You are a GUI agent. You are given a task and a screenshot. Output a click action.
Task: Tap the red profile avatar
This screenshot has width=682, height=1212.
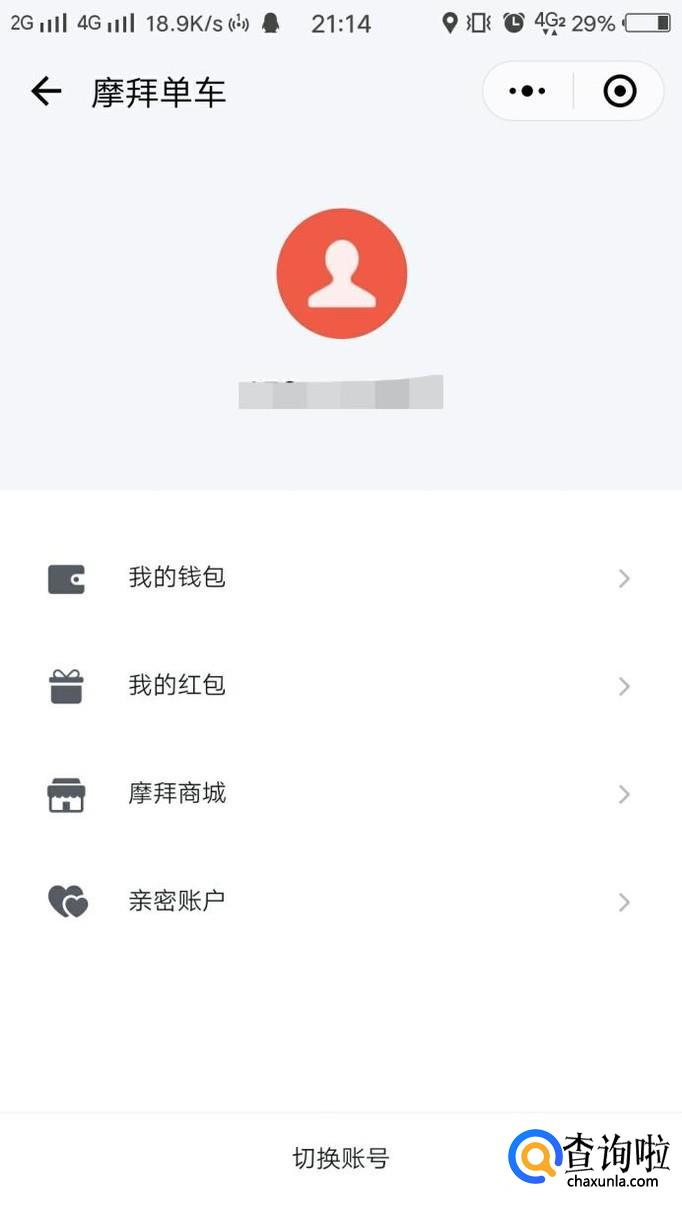point(341,273)
